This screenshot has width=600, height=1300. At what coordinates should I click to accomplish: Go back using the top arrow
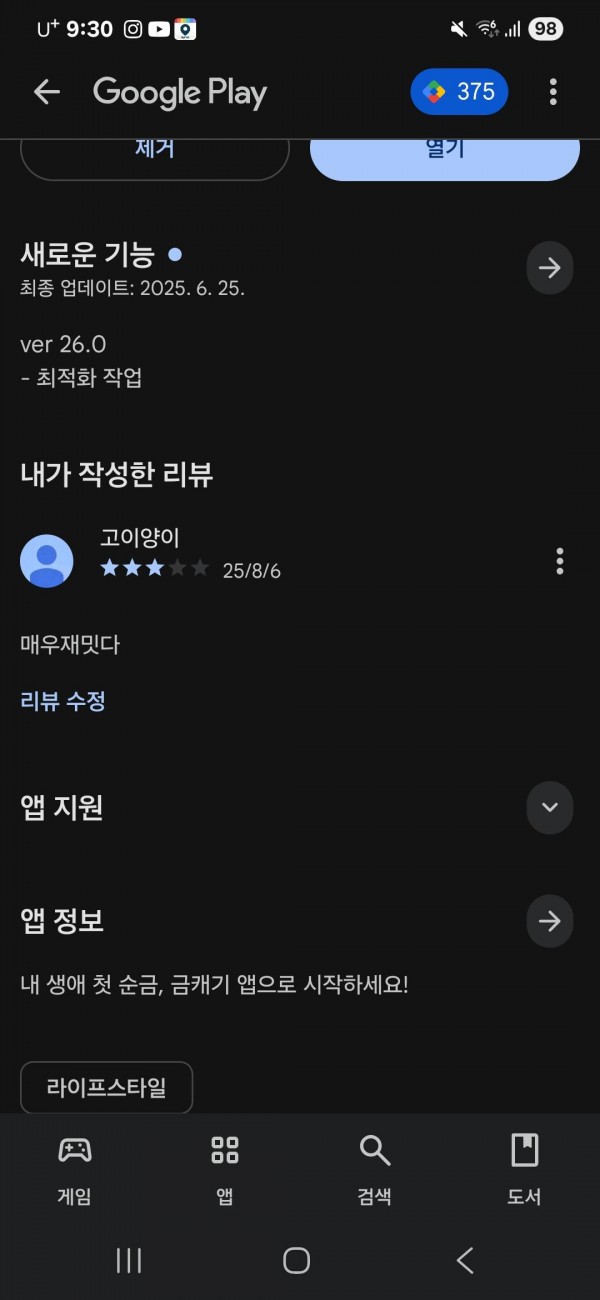point(47,93)
